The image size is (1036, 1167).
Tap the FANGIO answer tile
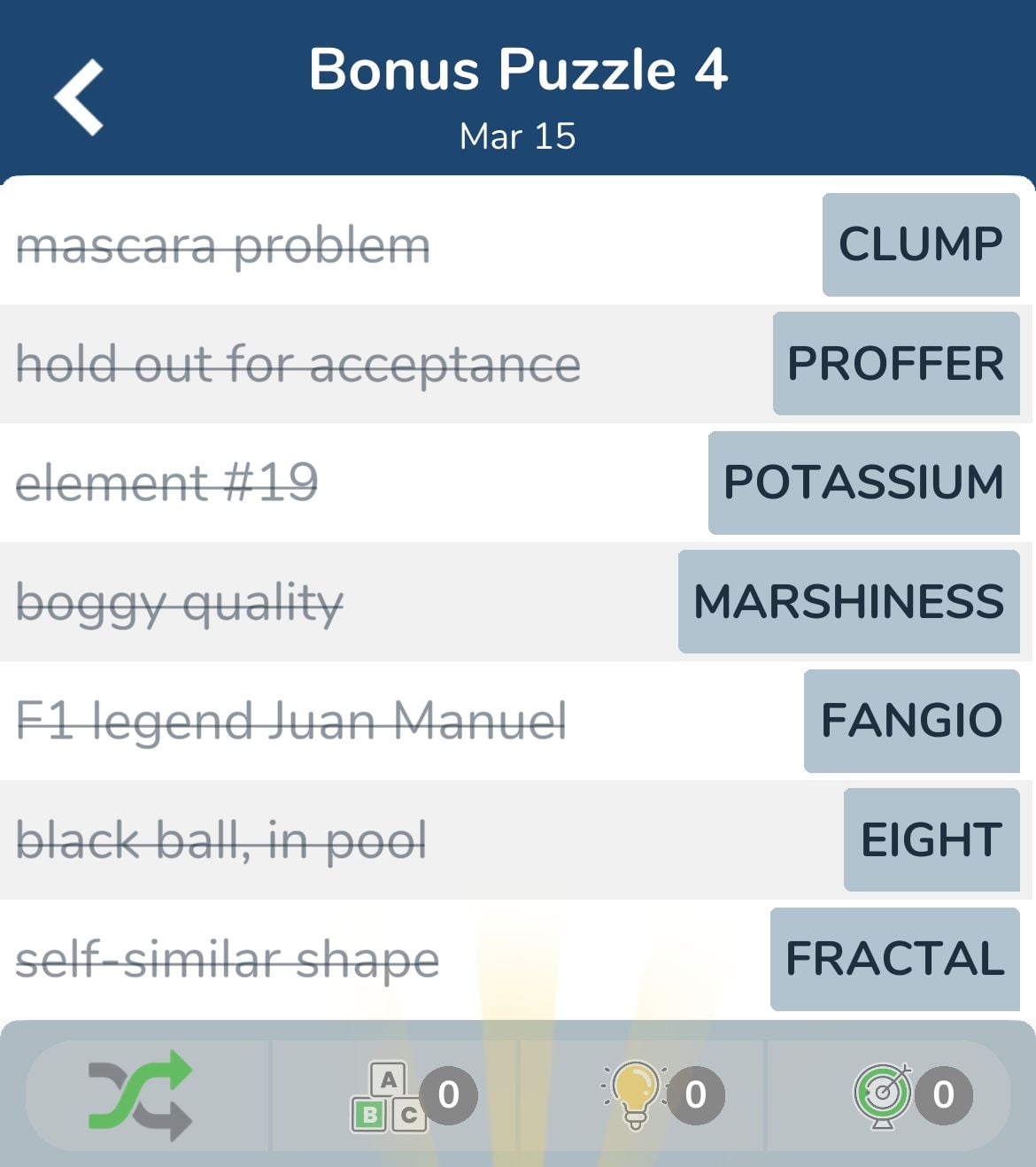tap(911, 721)
